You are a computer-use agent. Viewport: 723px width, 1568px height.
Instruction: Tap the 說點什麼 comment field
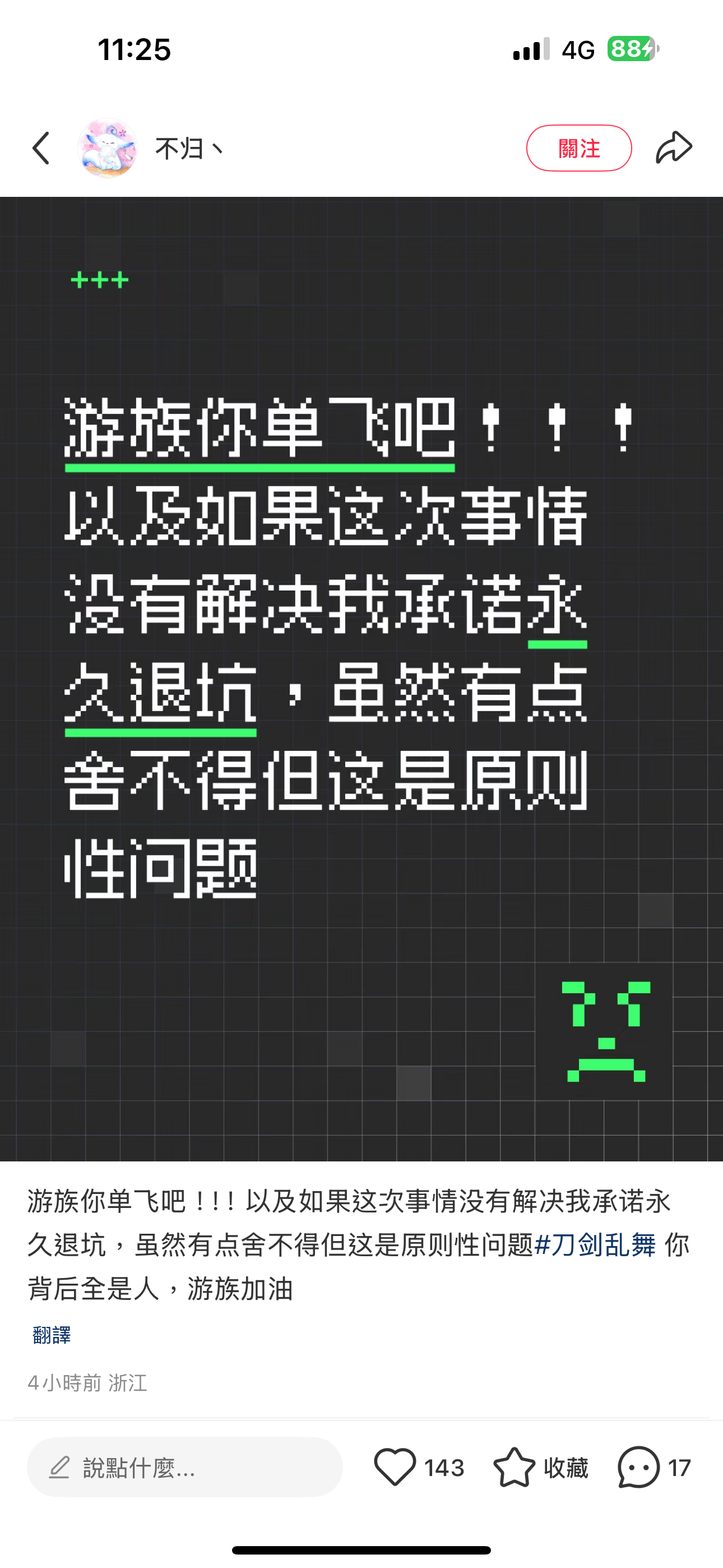coord(184,1468)
